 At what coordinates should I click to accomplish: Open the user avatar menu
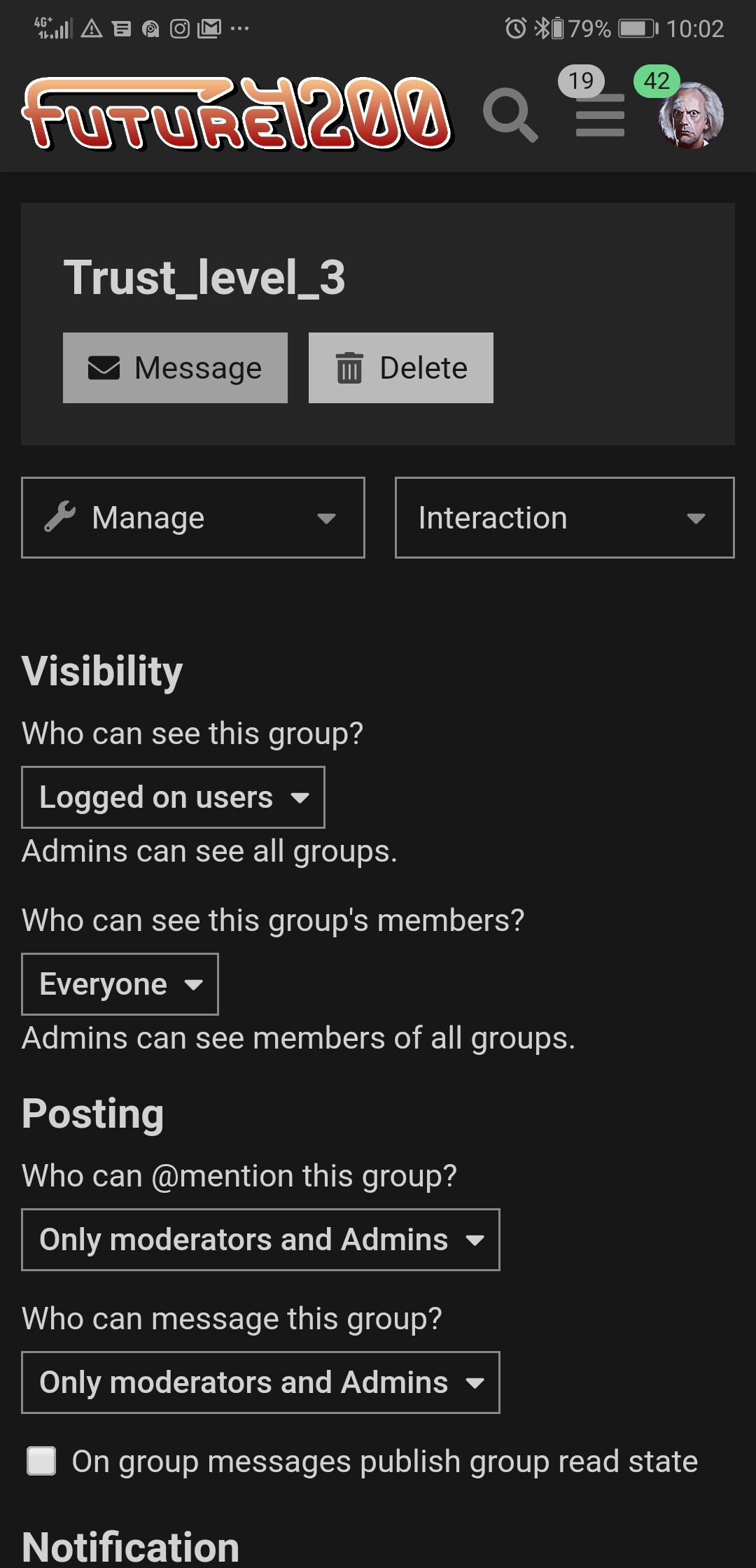pos(690,115)
